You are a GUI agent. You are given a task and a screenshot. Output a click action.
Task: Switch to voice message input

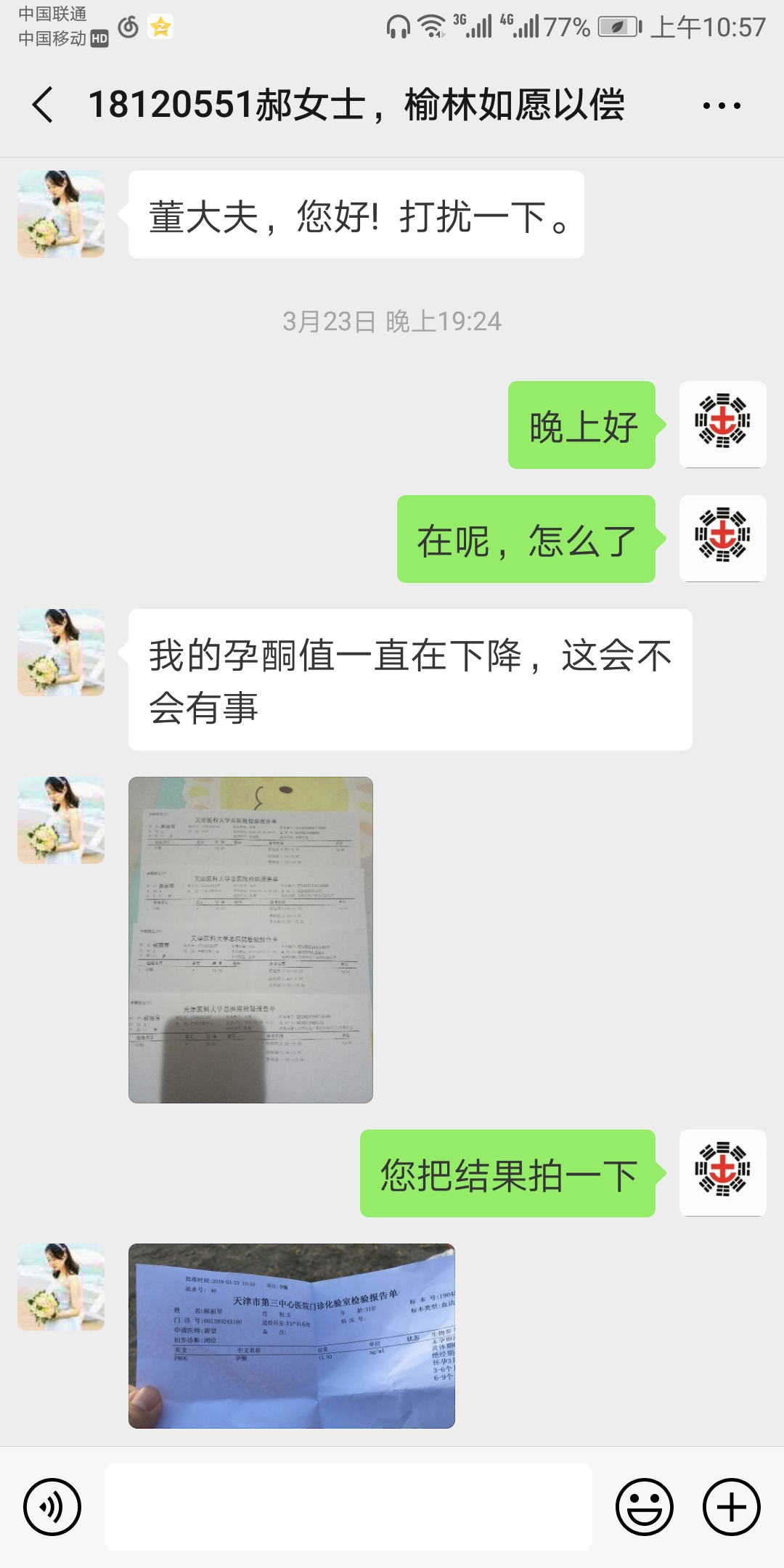pyautogui.click(x=52, y=1506)
